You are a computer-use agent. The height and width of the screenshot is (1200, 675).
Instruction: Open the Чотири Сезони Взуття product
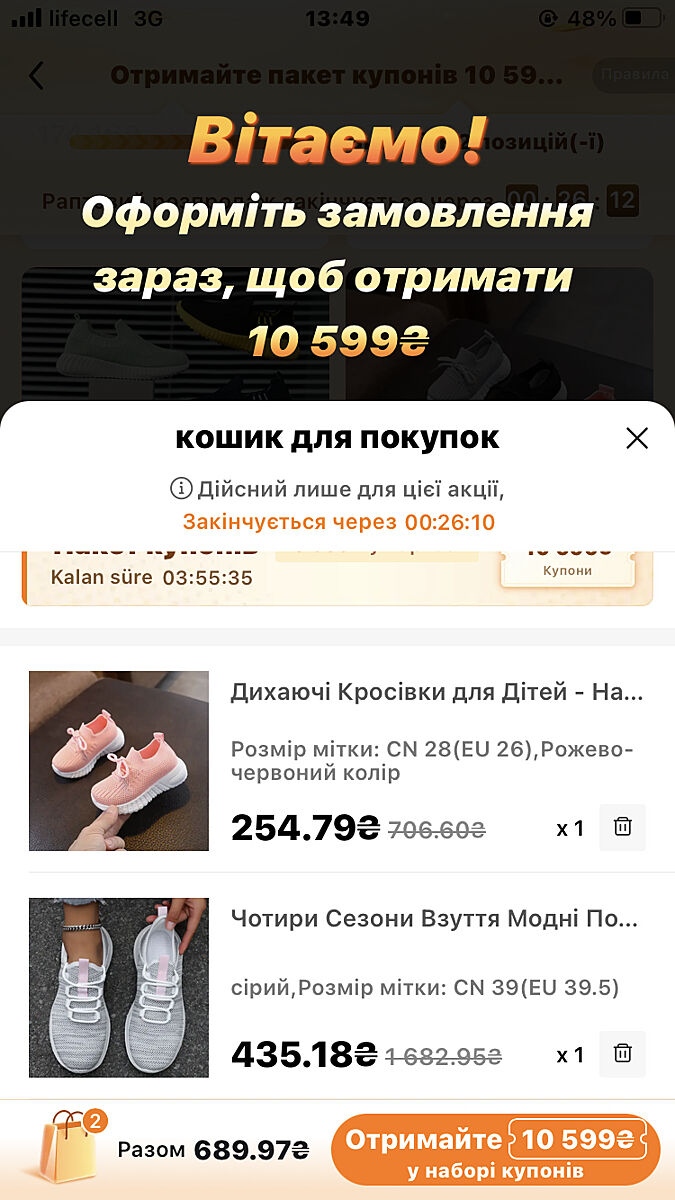pos(433,918)
